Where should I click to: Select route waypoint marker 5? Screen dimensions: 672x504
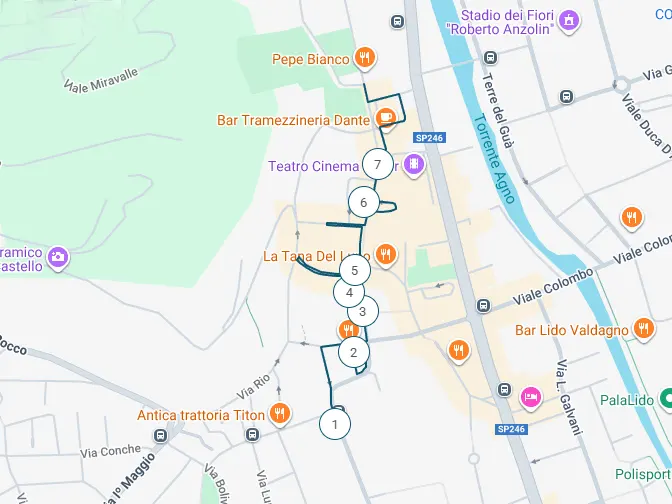(354, 270)
